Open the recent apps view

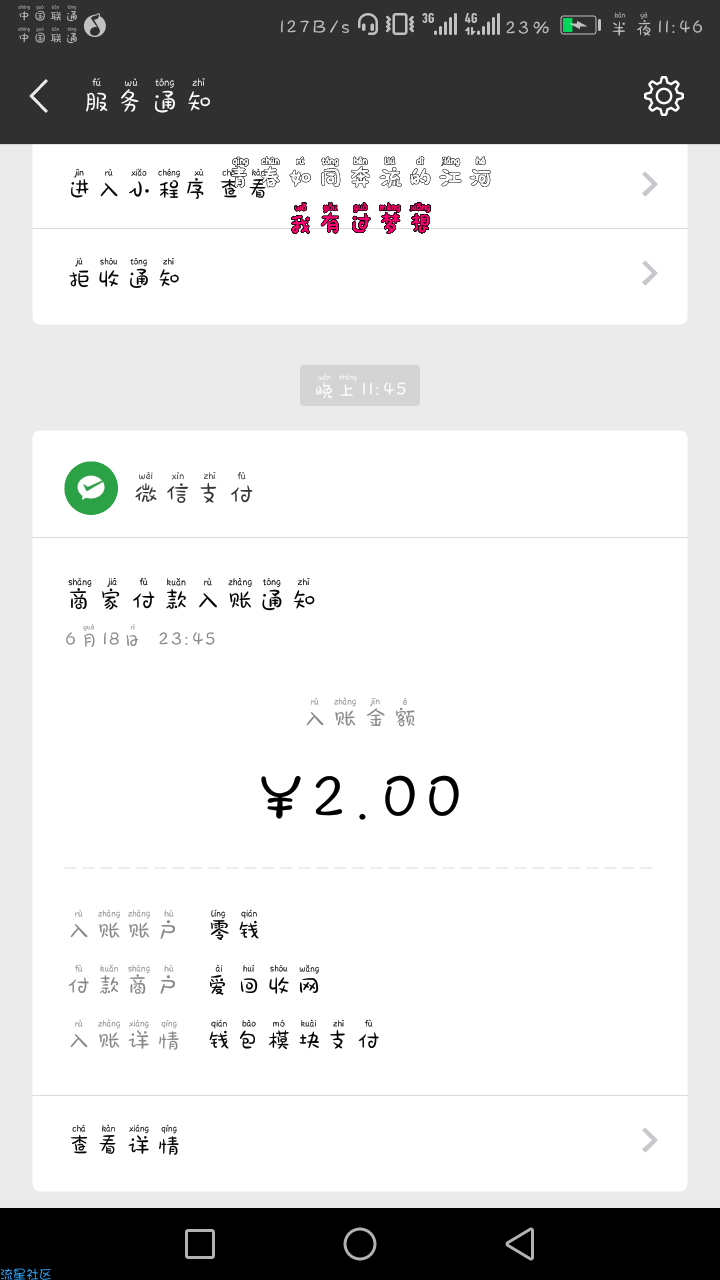pos(200,1244)
